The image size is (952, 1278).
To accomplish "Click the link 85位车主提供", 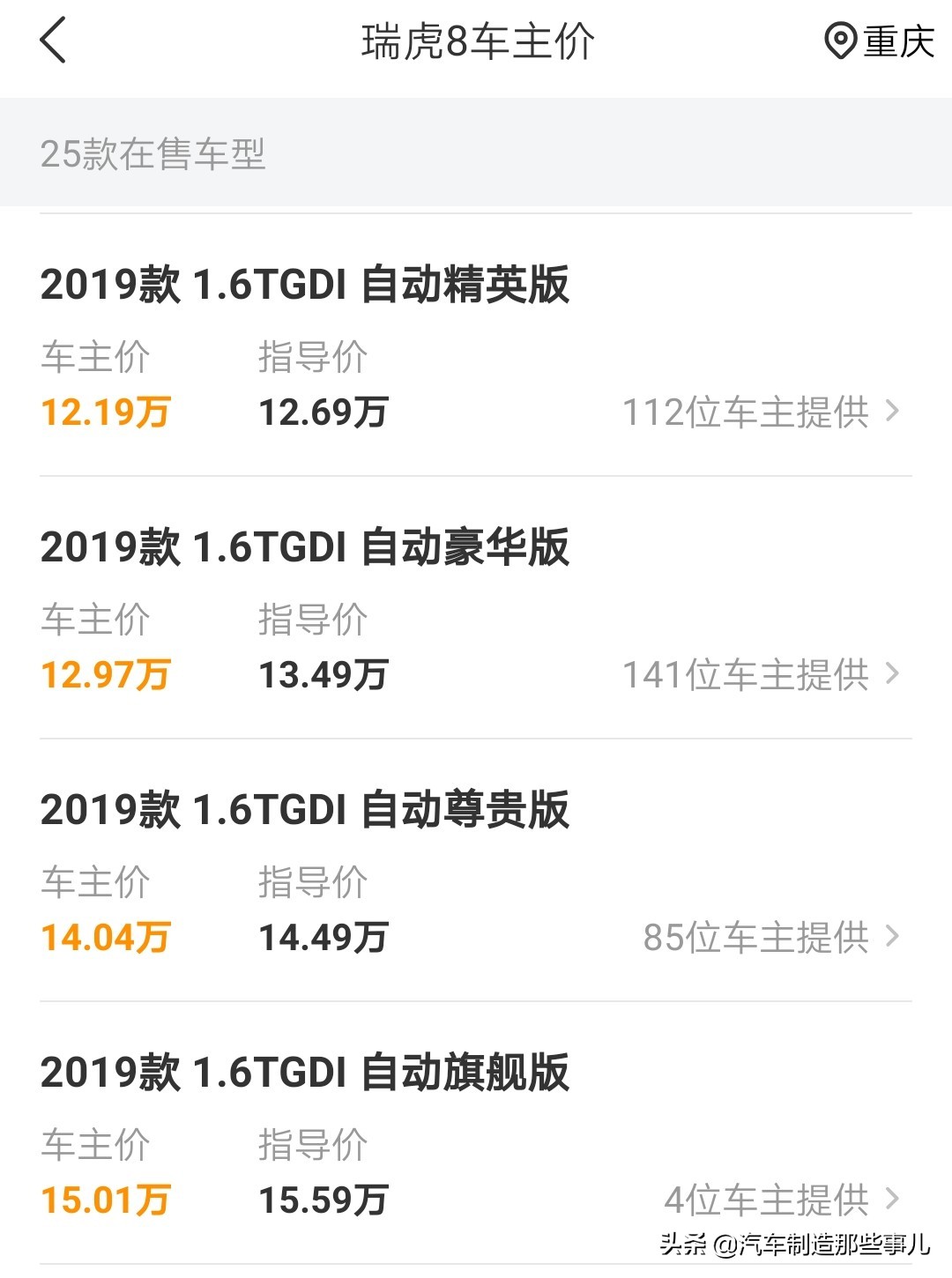I will tap(758, 937).
